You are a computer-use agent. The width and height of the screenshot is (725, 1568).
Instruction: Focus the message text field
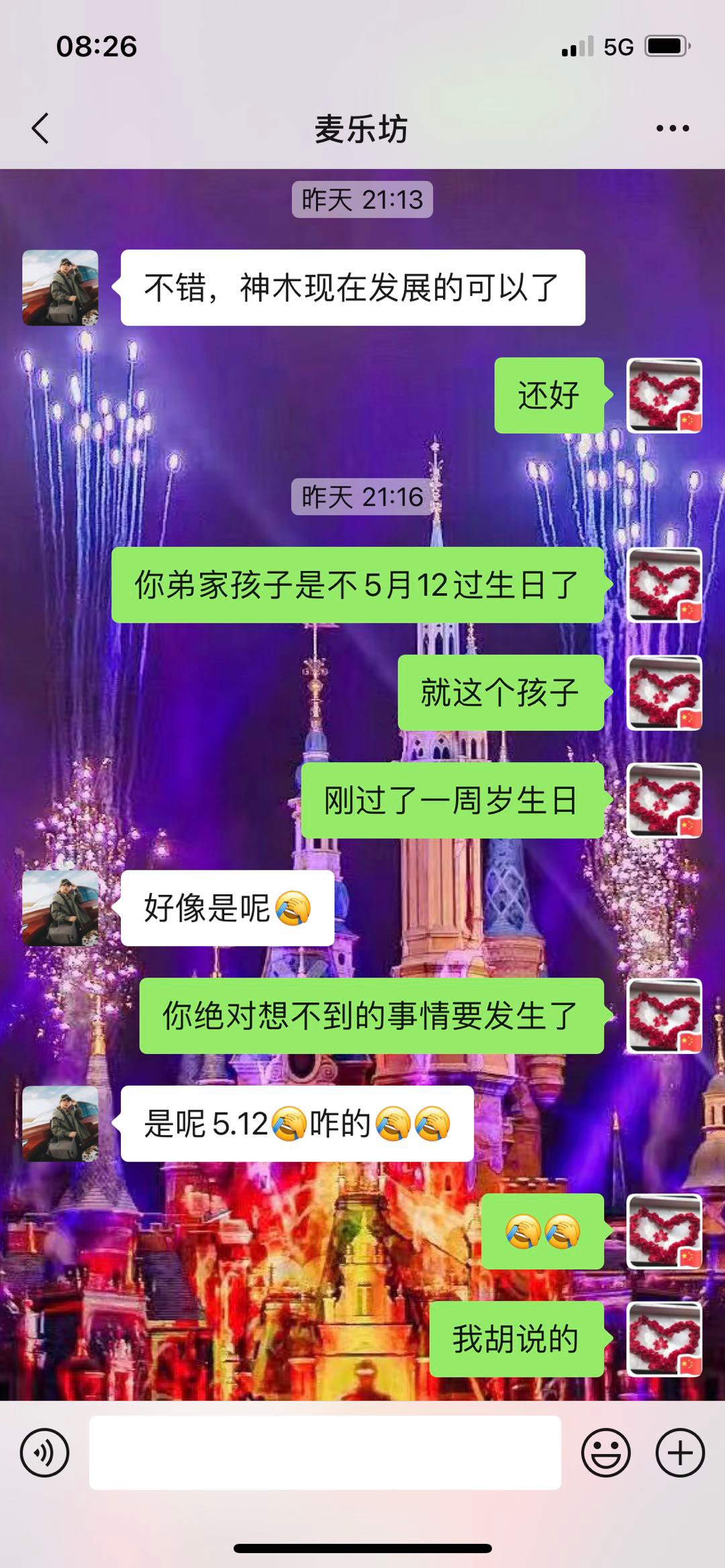tap(325, 1453)
